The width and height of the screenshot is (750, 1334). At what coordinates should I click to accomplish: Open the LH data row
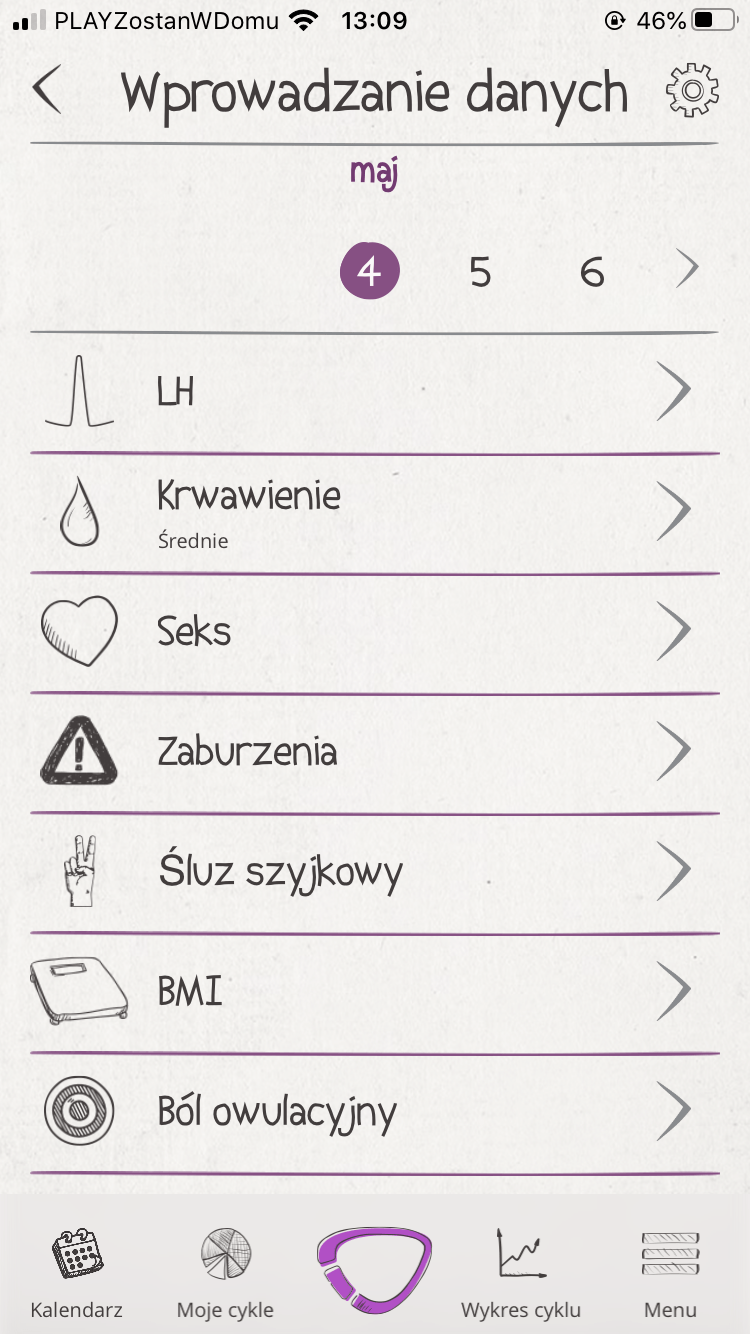375,392
